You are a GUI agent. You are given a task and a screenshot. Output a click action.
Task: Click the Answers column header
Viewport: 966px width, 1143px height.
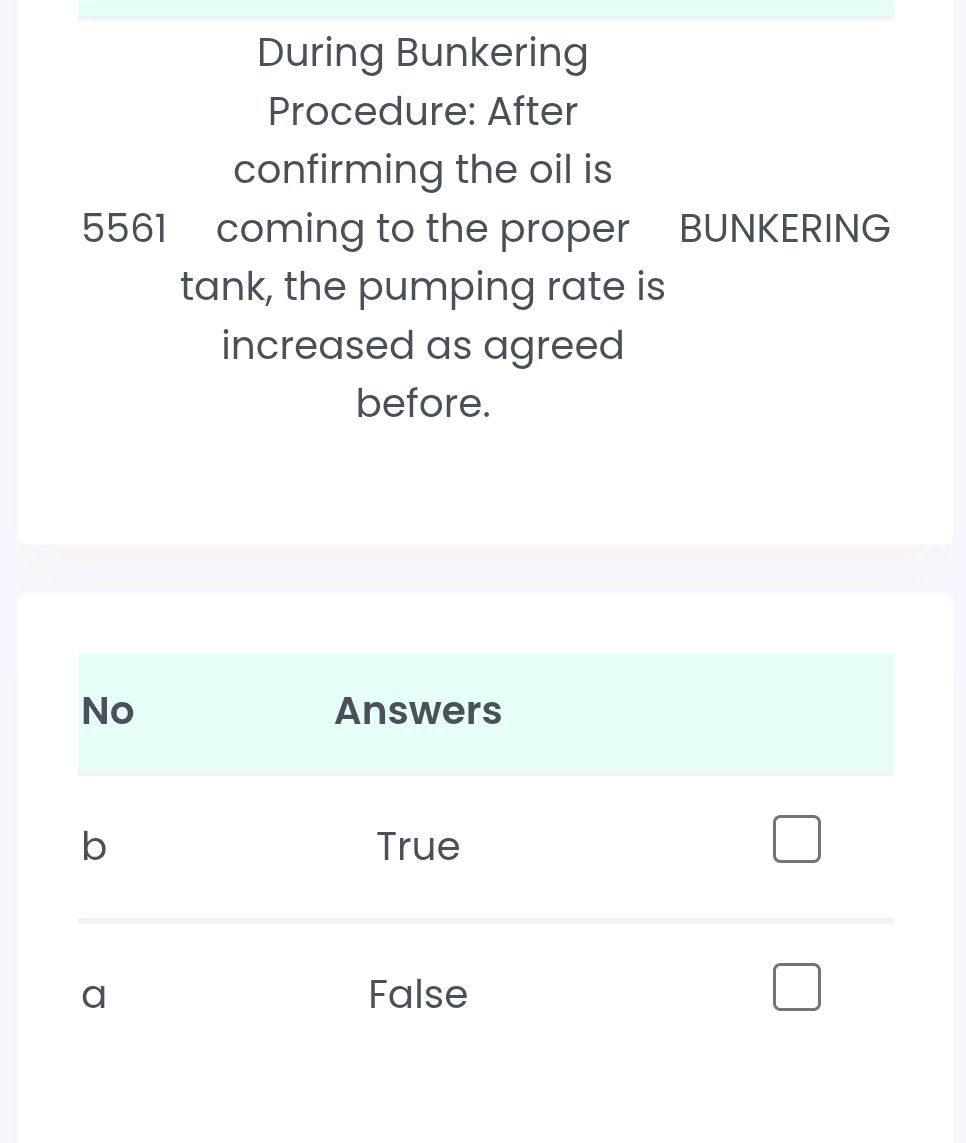[418, 710]
